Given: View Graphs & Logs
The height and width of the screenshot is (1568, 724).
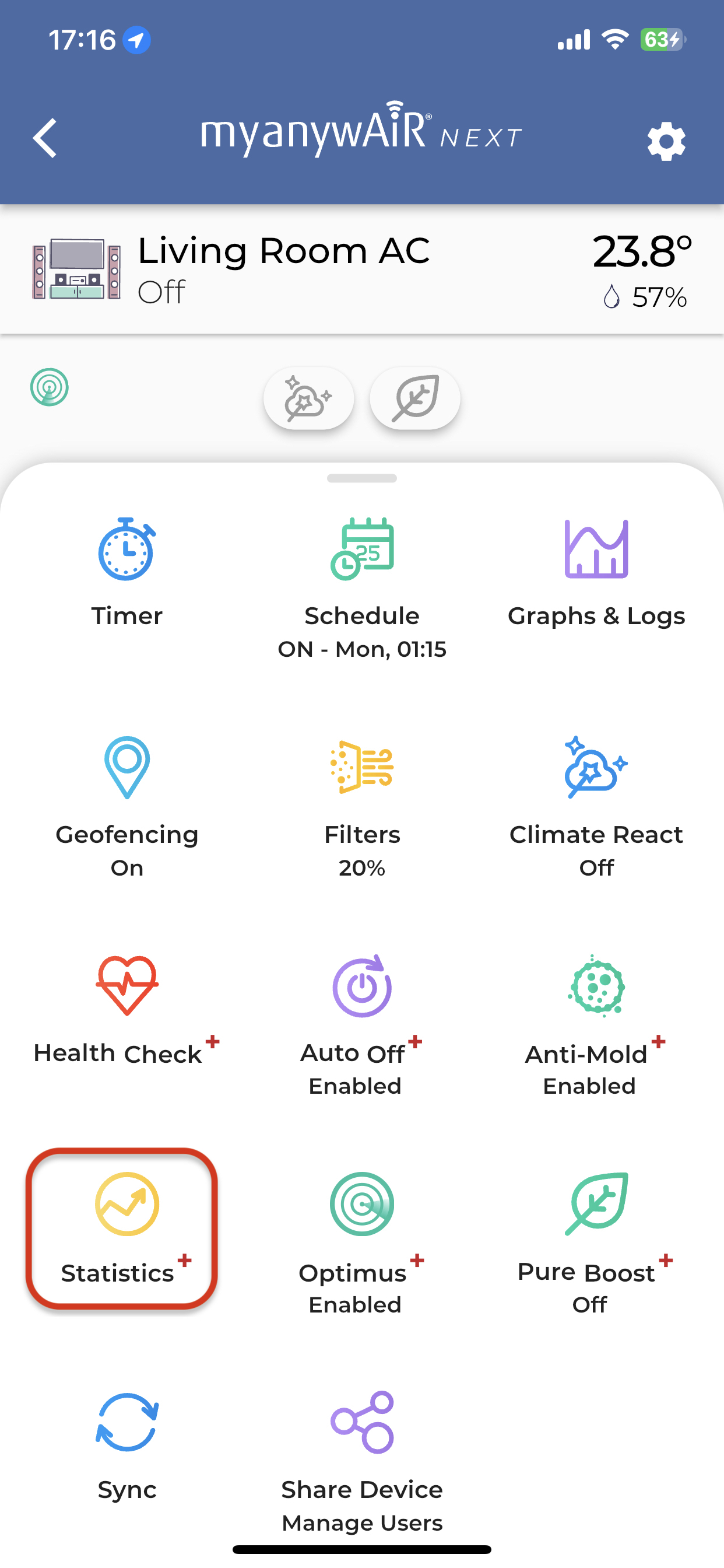Looking at the screenshot, I should (x=596, y=572).
